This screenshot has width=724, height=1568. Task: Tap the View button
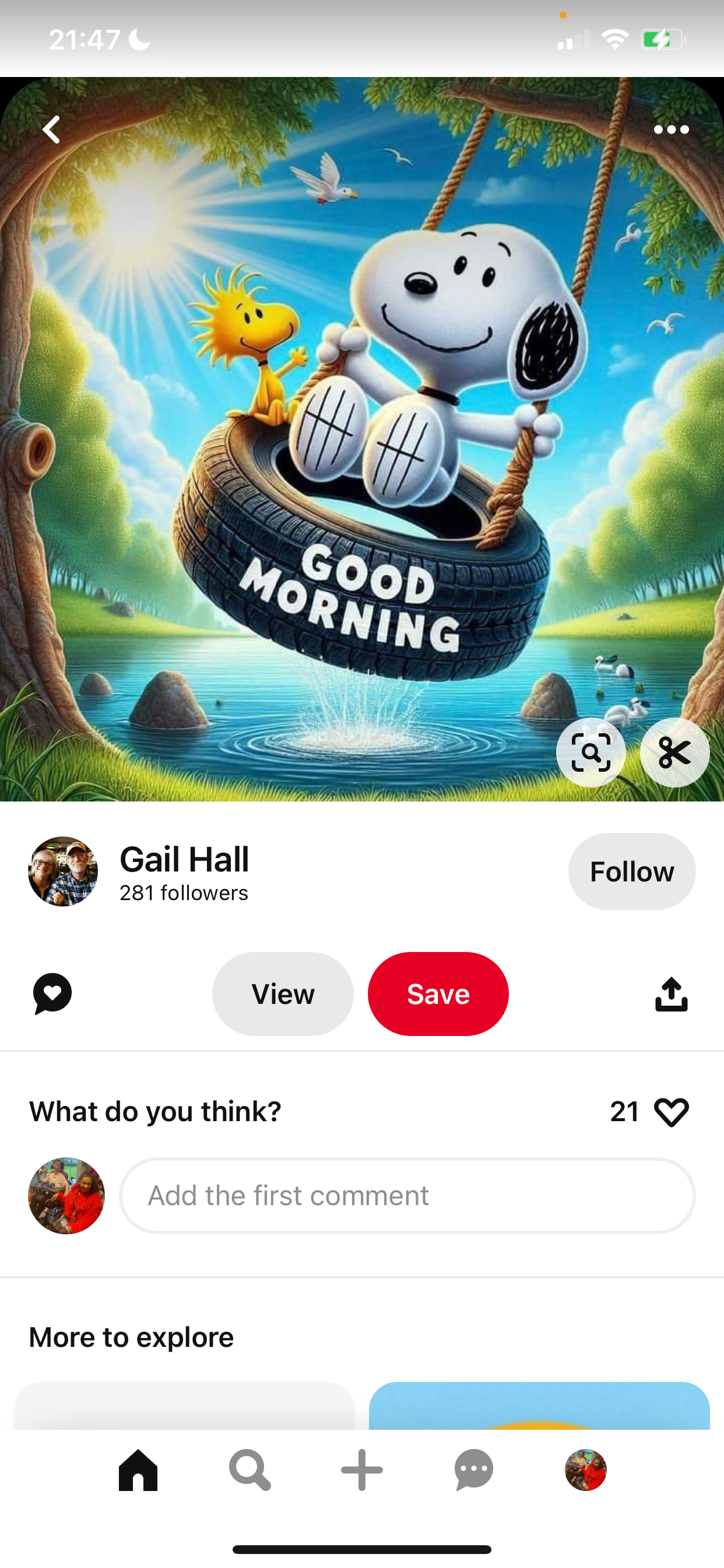click(x=283, y=994)
